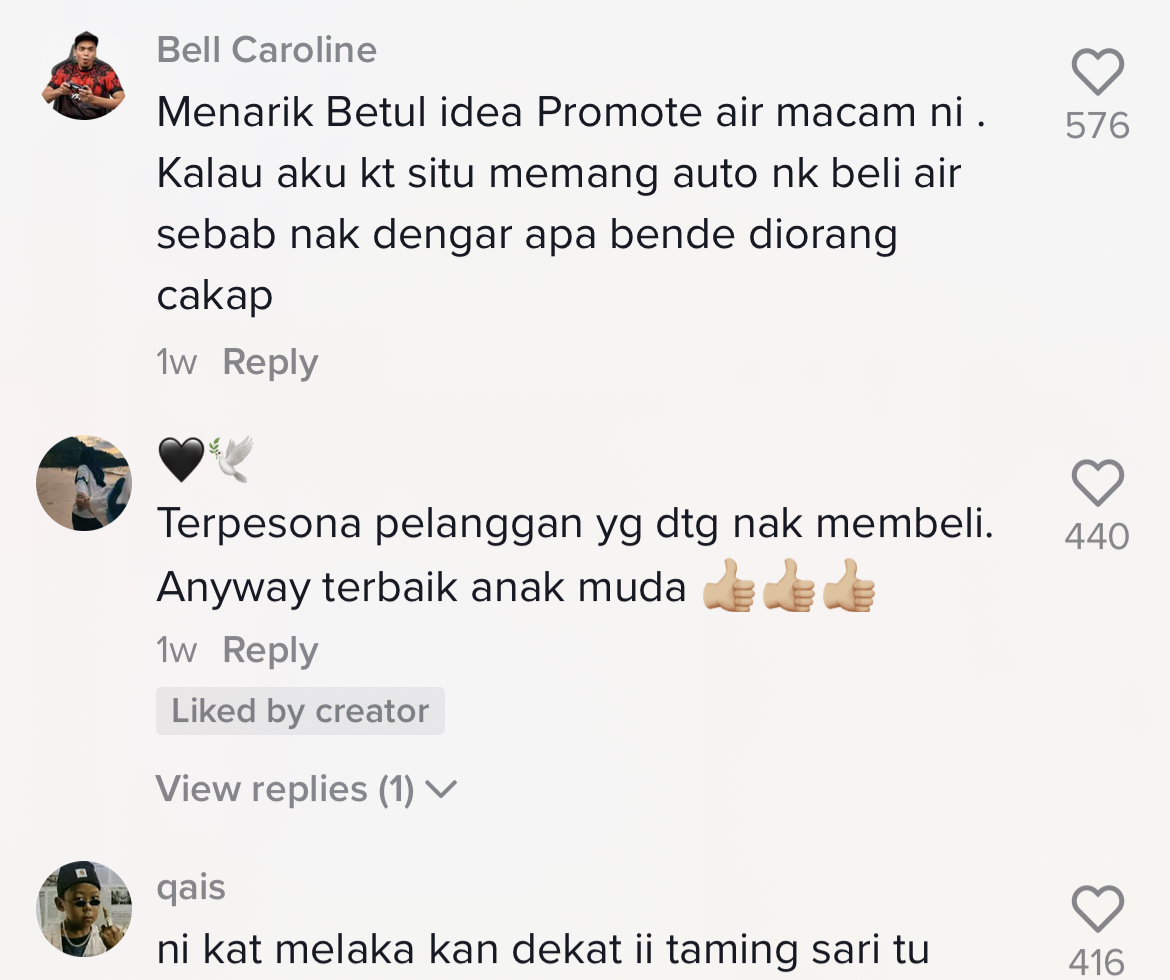This screenshot has height=980, width=1170.
Task: Reply to Bell Caroline's comment
Action: click(270, 362)
